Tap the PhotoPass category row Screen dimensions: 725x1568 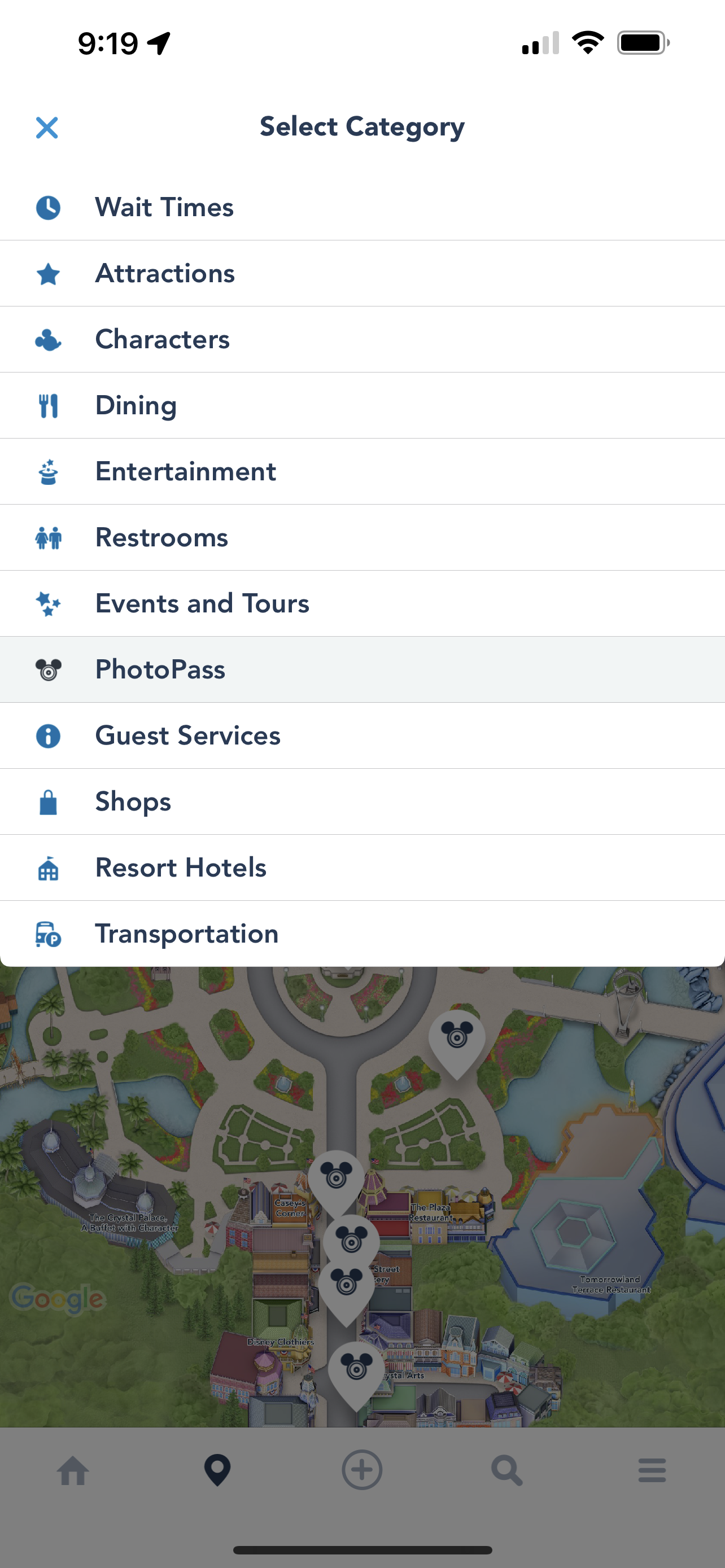[362, 669]
